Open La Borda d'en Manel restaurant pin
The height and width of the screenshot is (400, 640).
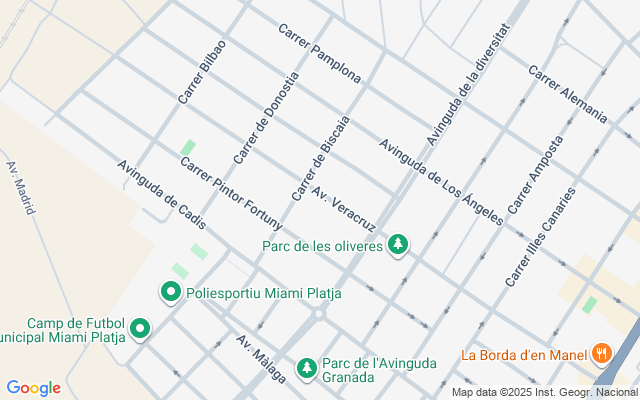tap(600, 353)
